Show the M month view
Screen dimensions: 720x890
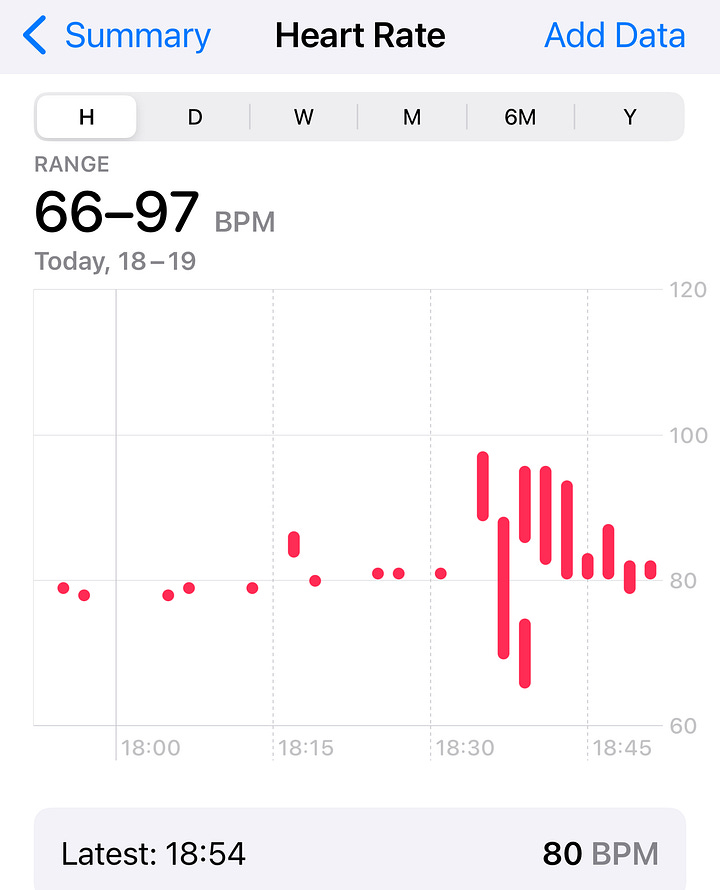click(412, 117)
